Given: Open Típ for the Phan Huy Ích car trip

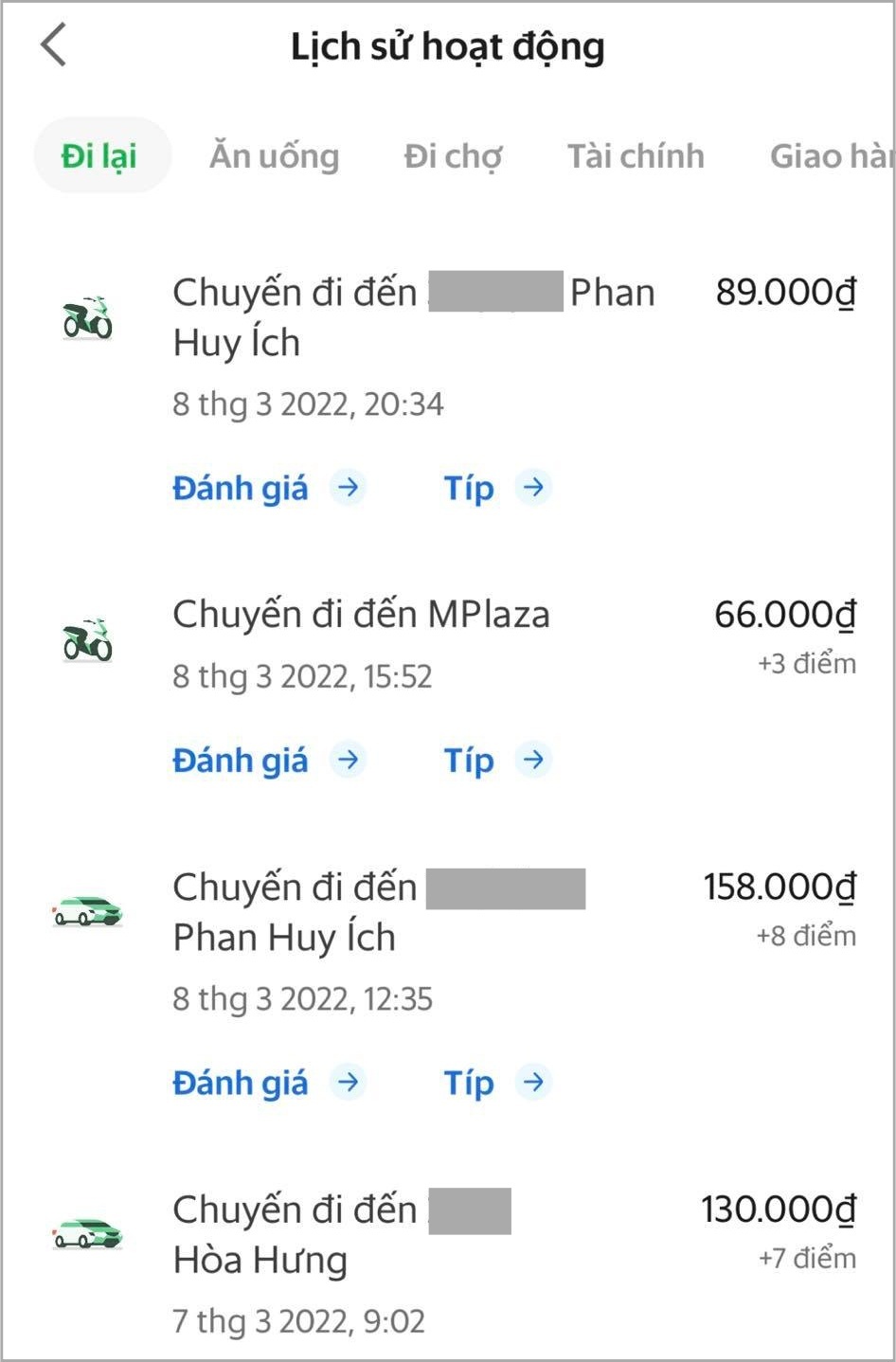Looking at the screenshot, I should pos(469,1083).
